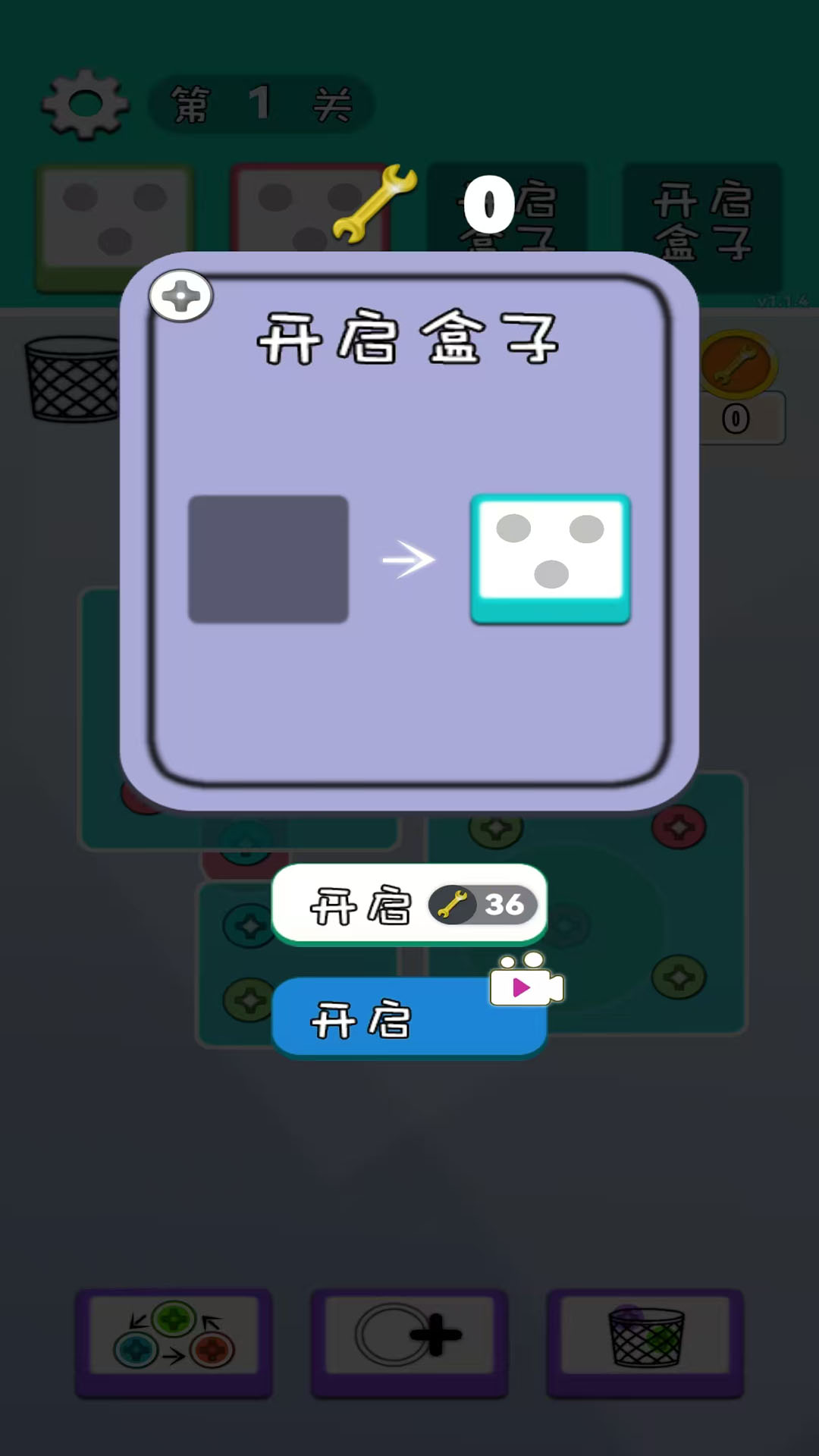The height and width of the screenshot is (1456, 819).
Task: Open the settings gear
Action: [x=83, y=104]
